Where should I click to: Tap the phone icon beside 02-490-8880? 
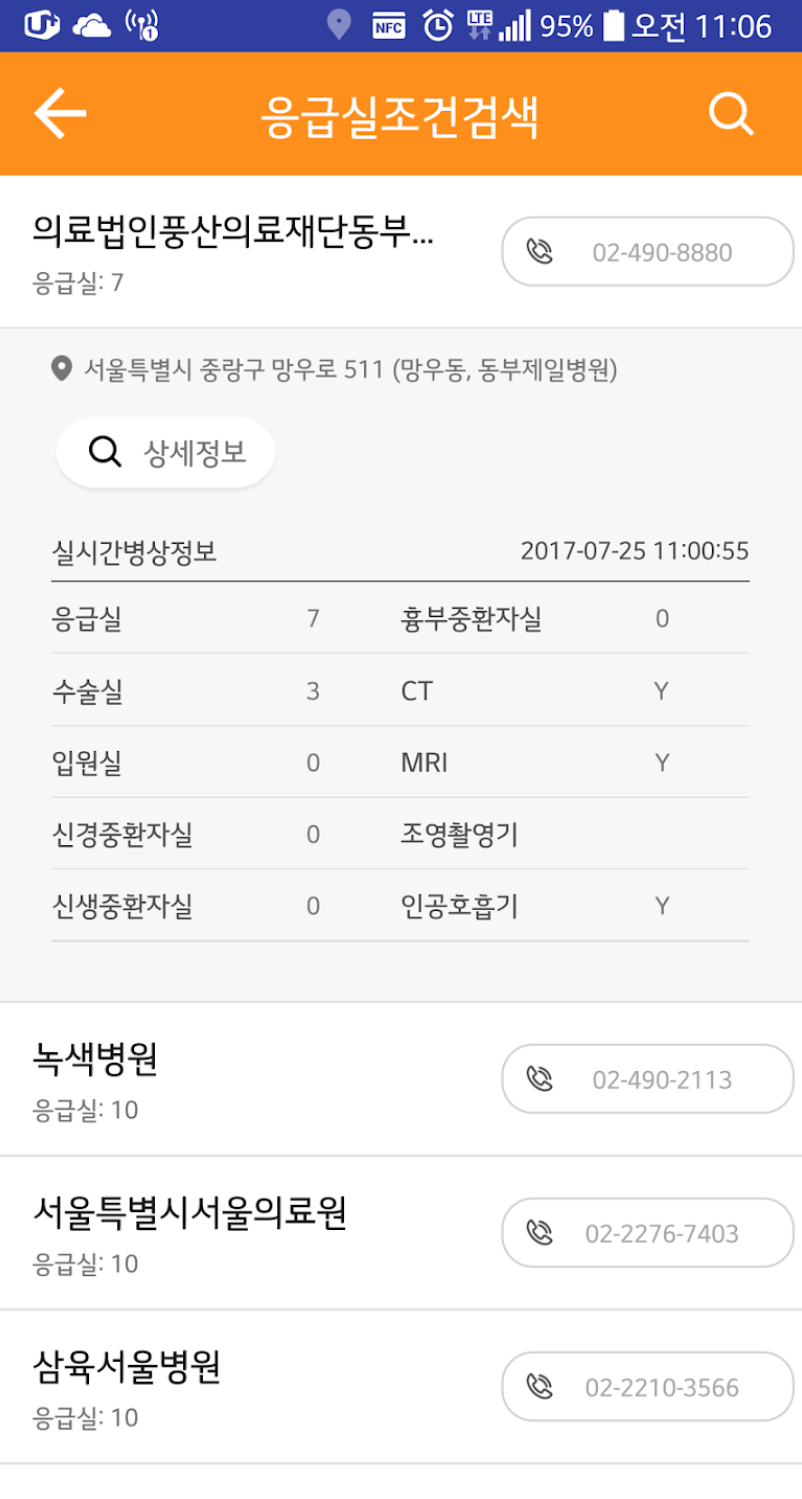[541, 251]
